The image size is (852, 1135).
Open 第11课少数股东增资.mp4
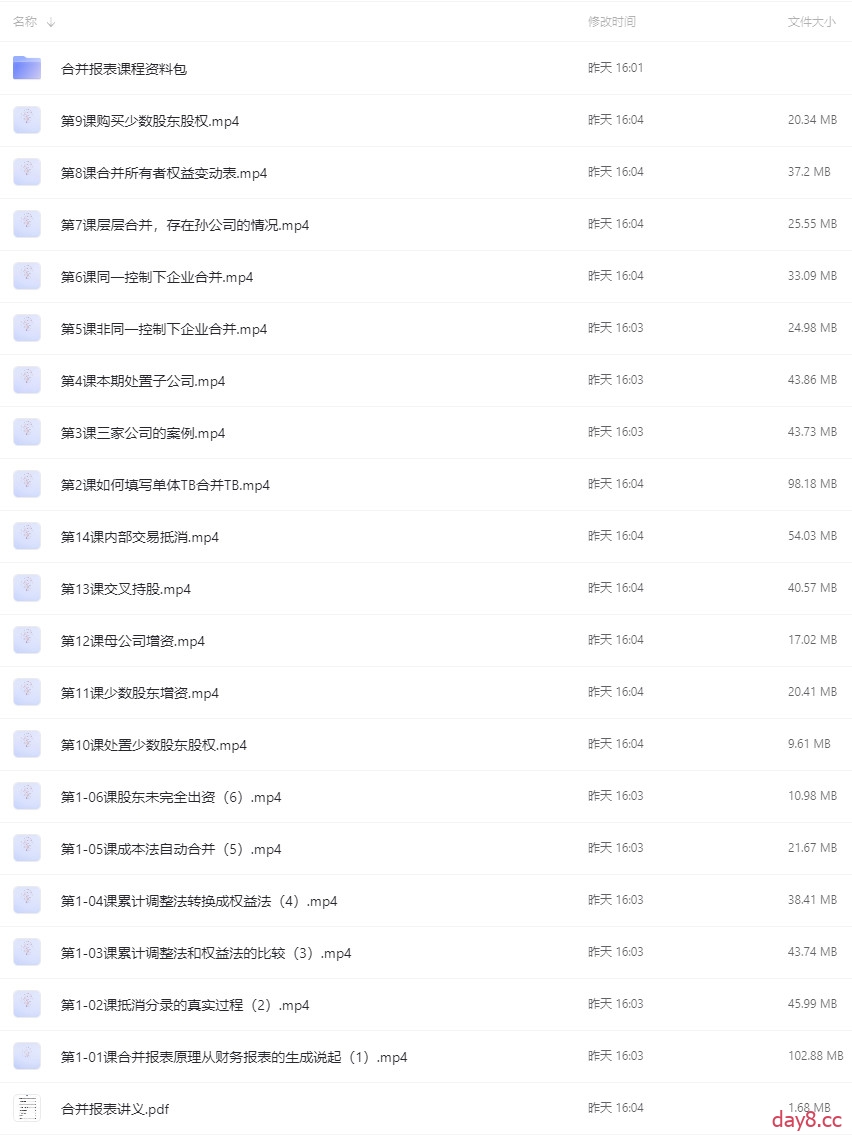139,693
